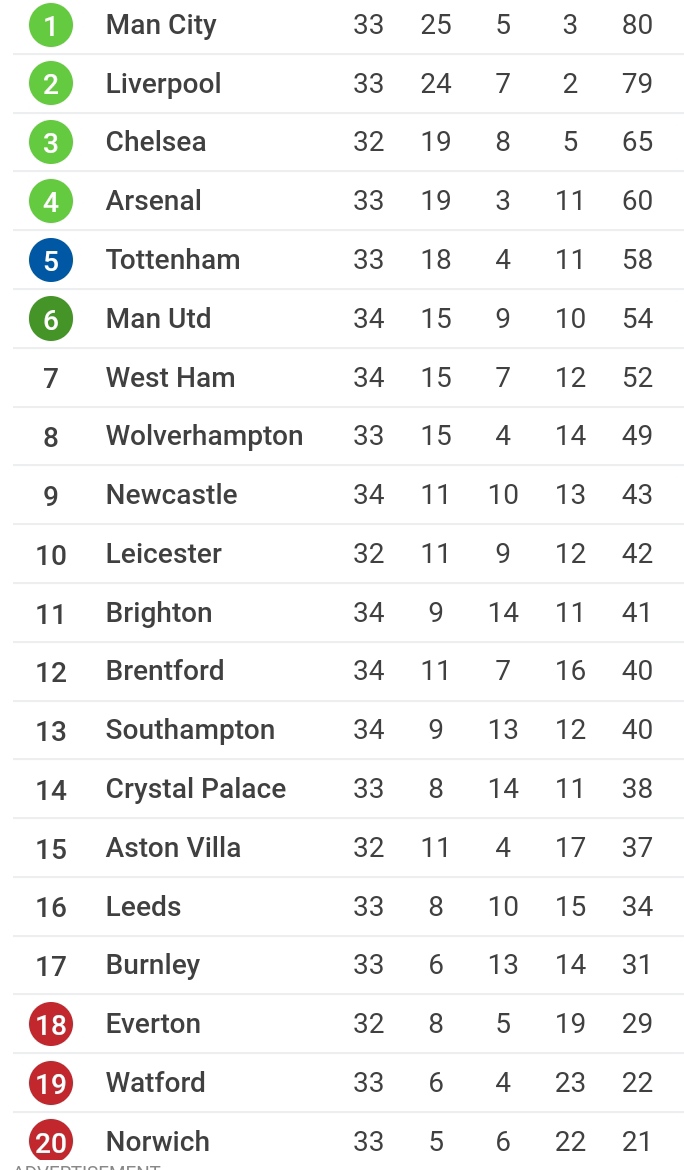Select Watford in the table
This screenshot has width=684, height=1170.
(x=348, y=1083)
